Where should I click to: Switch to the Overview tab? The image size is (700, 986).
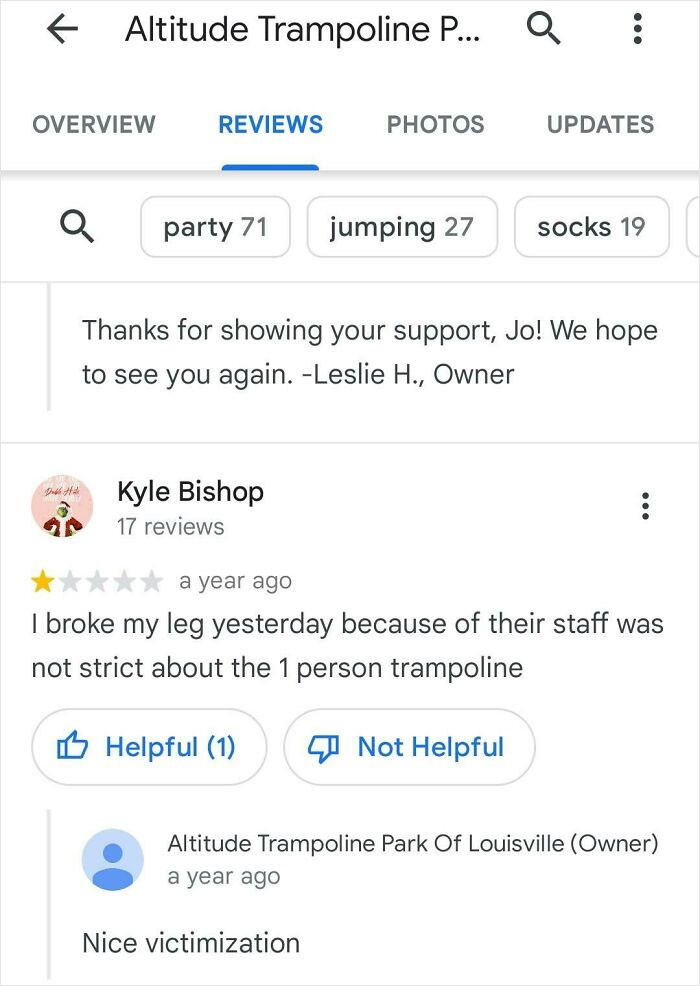pyautogui.click(x=94, y=125)
